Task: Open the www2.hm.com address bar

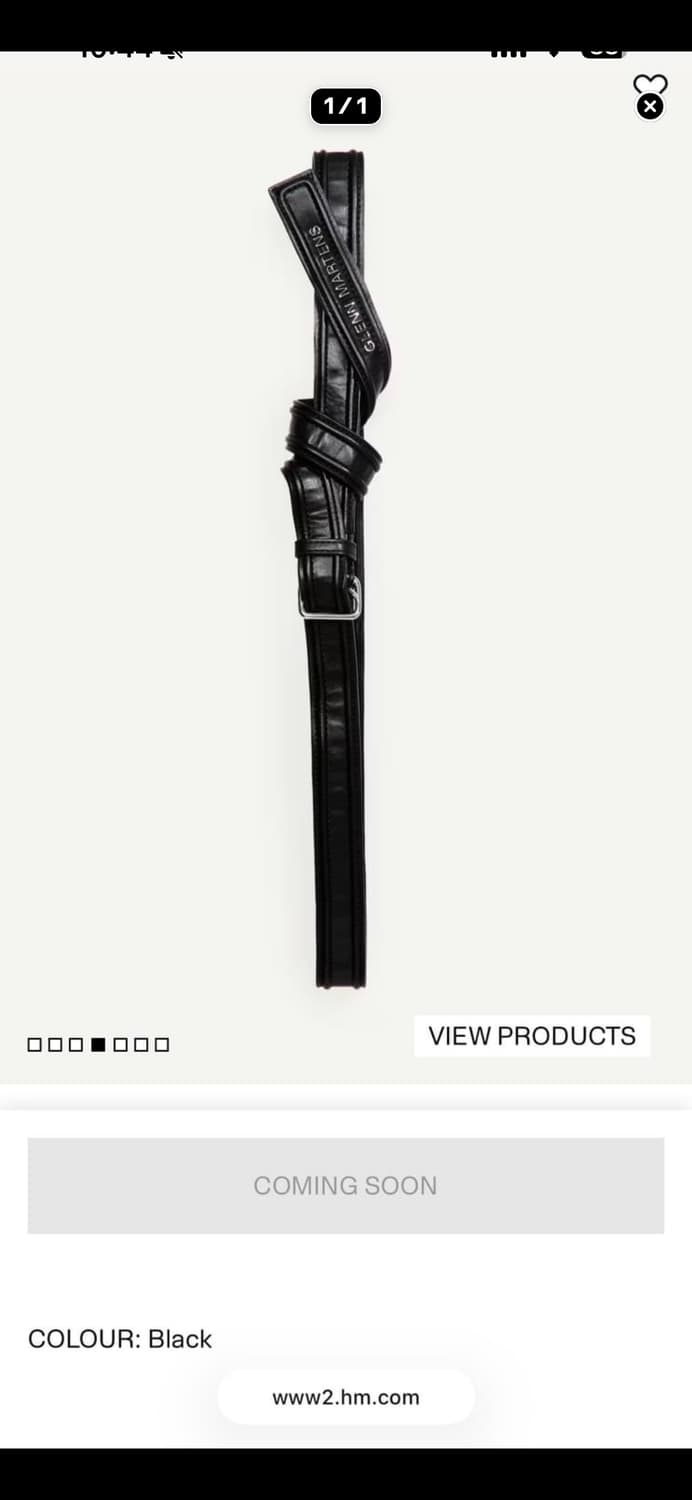Action: pyautogui.click(x=346, y=1397)
